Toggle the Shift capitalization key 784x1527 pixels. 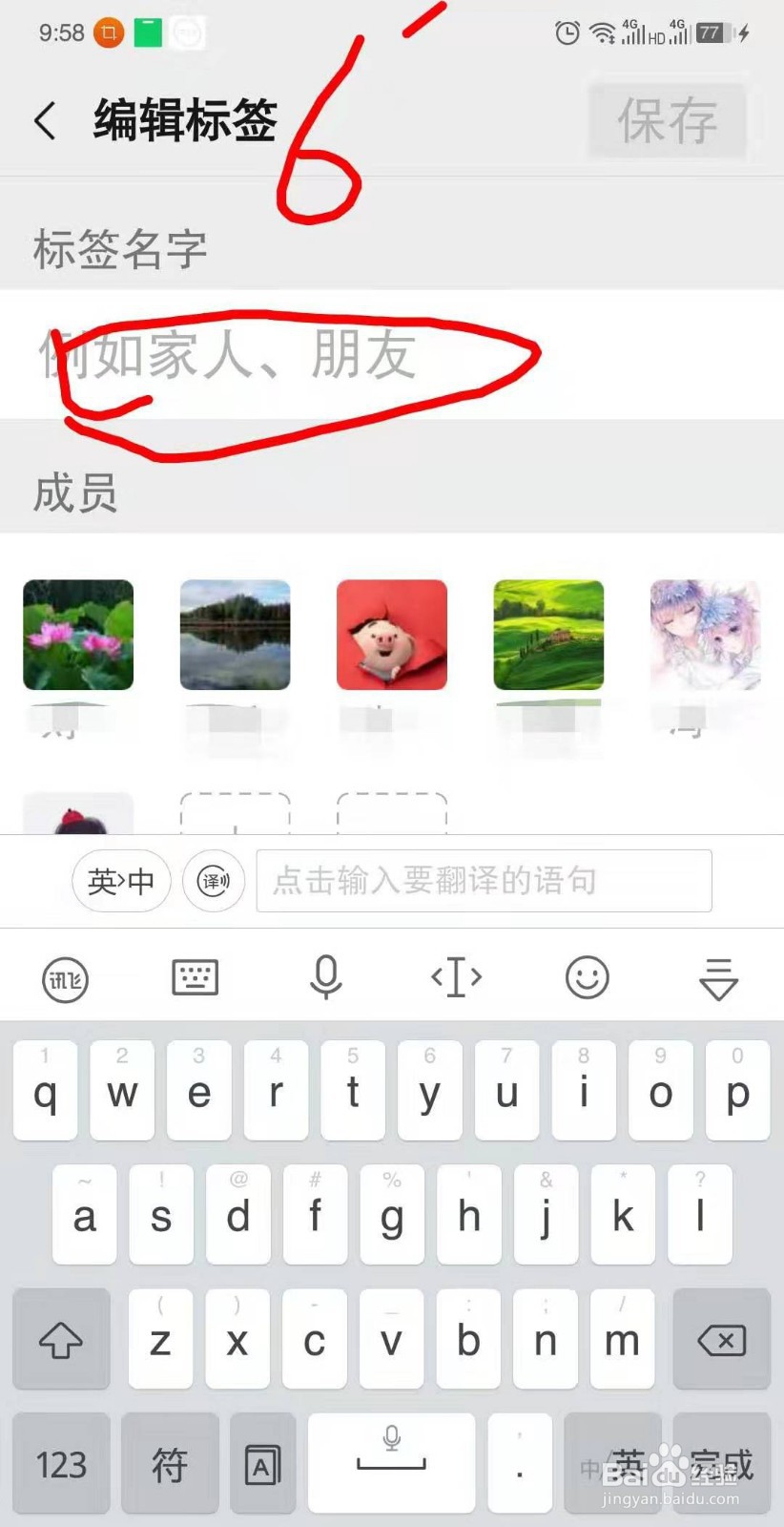60,1339
